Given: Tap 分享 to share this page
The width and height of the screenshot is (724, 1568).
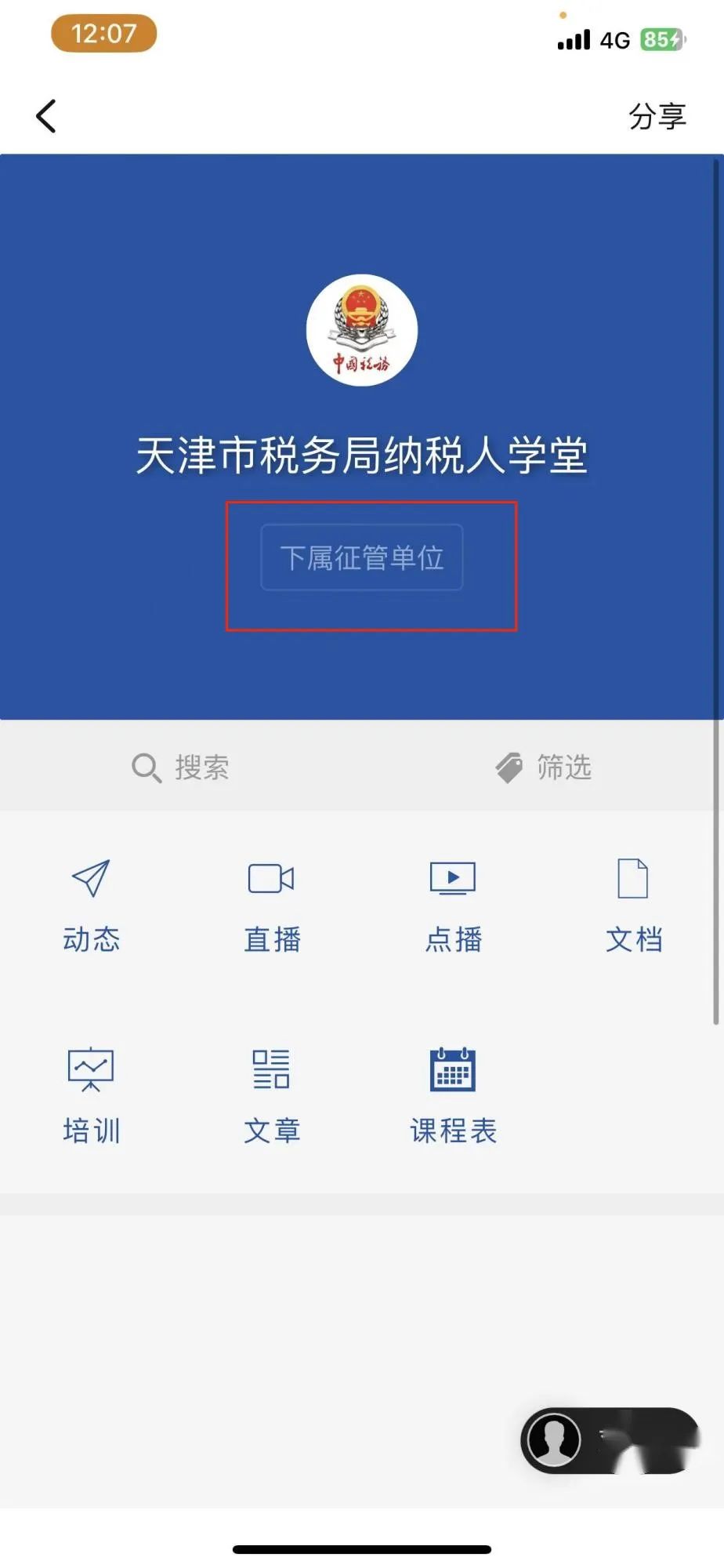Looking at the screenshot, I should click(x=657, y=117).
